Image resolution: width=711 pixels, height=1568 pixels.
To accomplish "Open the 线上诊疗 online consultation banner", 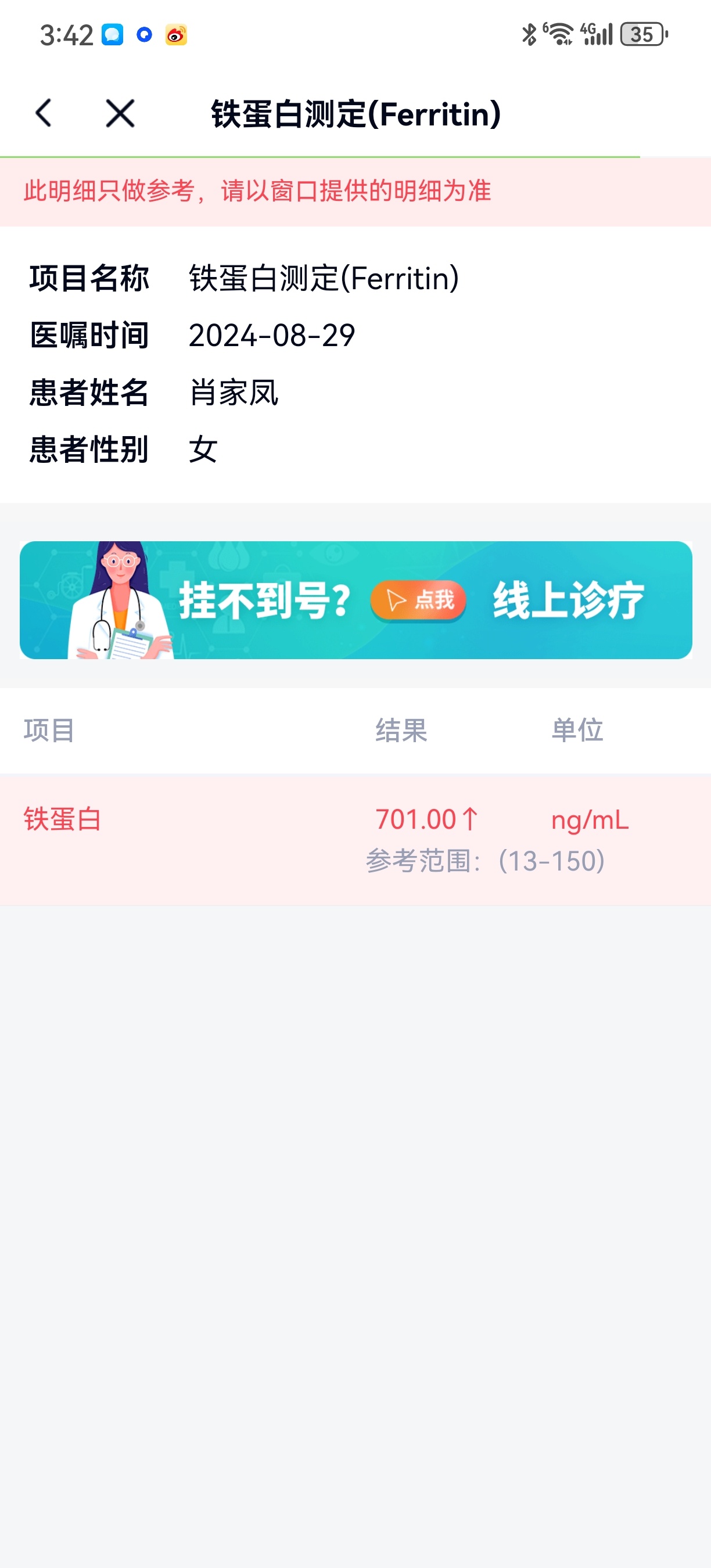I will tap(355, 599).
